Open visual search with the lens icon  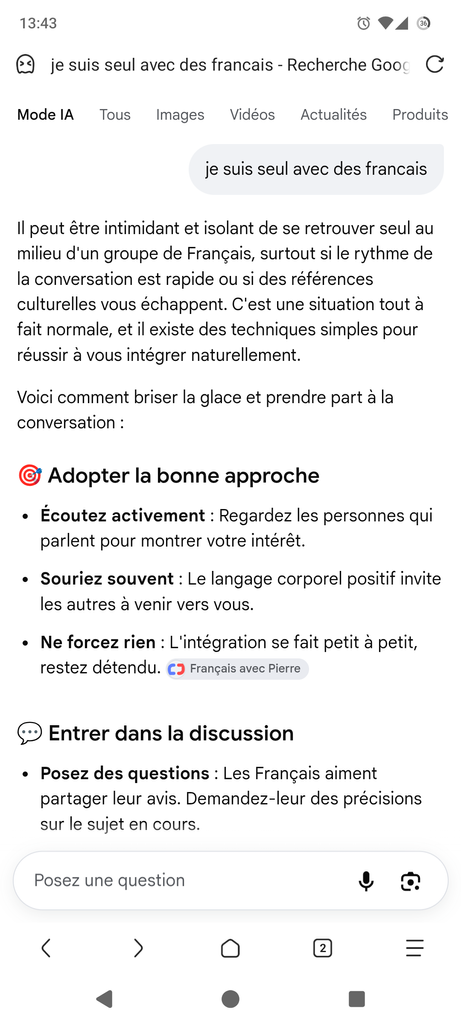pyautogui.click(x=410, y=881)
